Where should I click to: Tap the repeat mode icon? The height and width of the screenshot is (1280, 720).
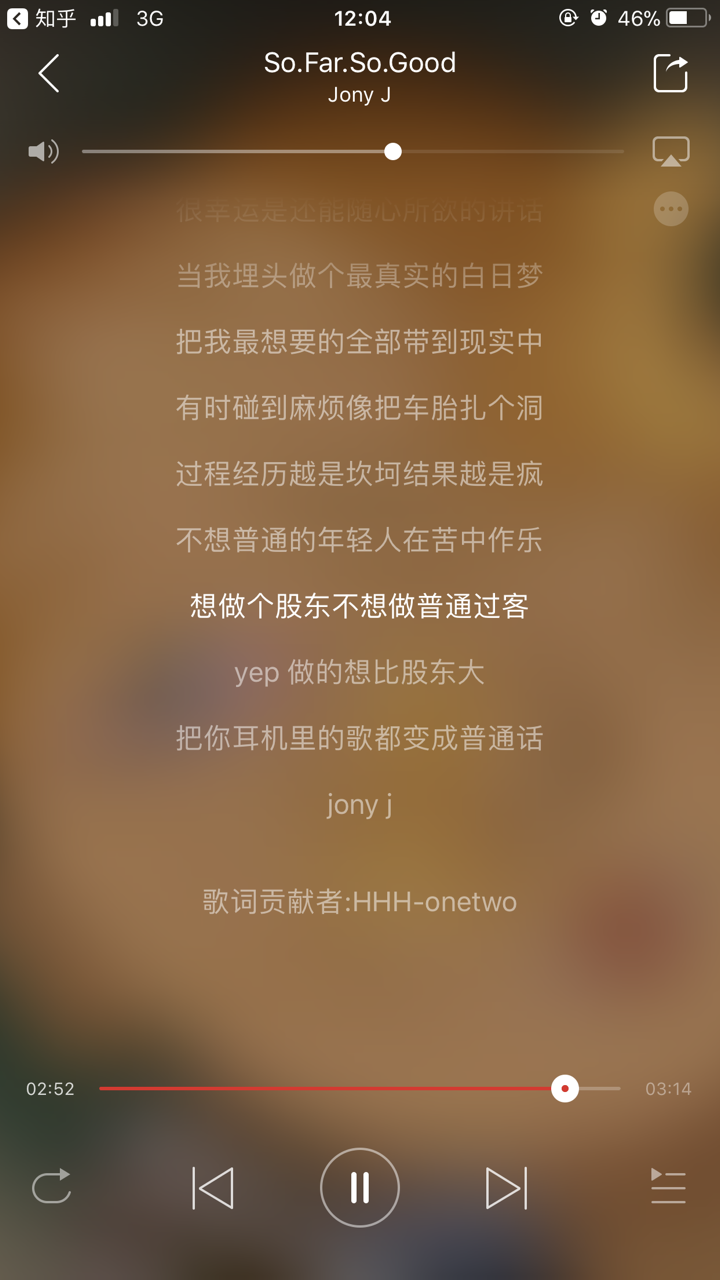(x=49, y=1187)
